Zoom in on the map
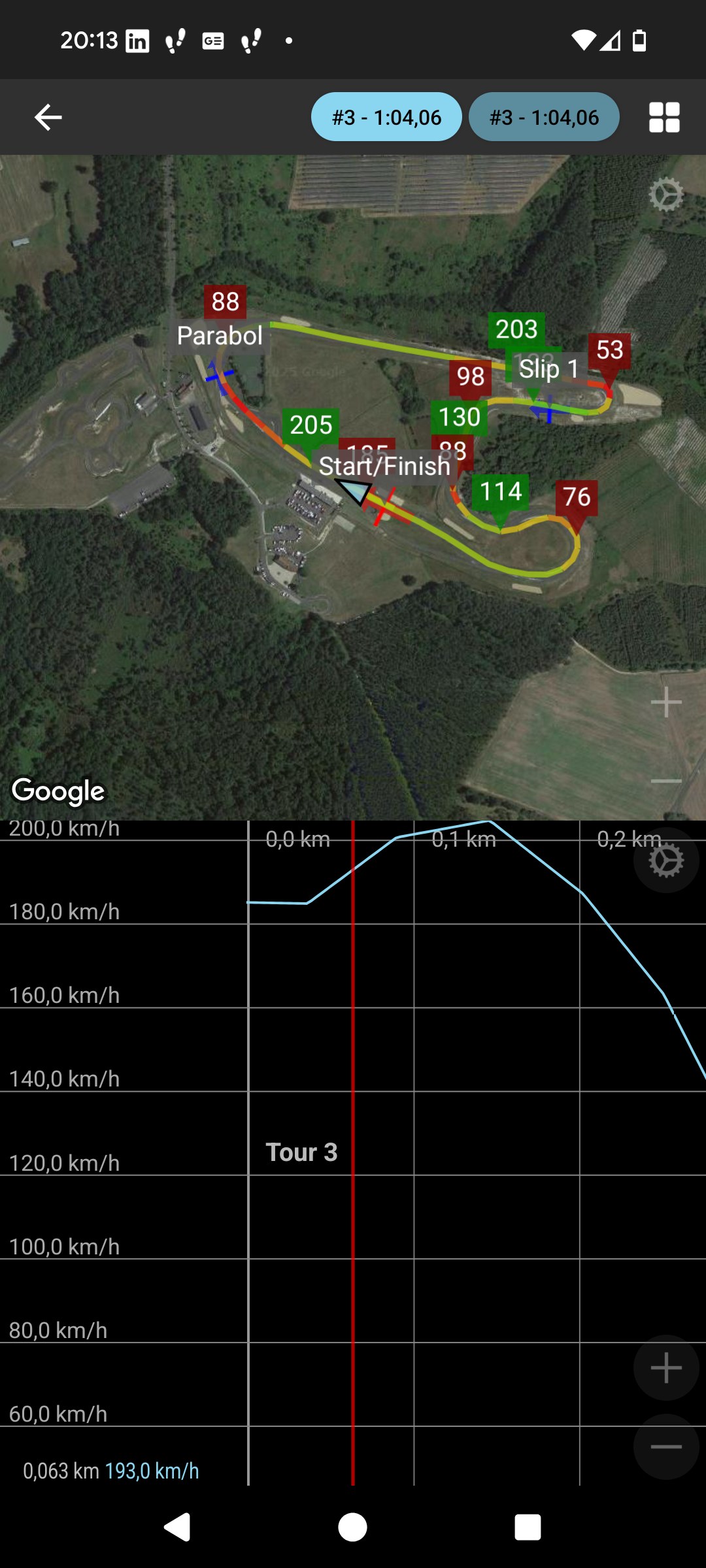Viewport: 706px width, 1568px height. pyautogui.click(x=666, y=702)
